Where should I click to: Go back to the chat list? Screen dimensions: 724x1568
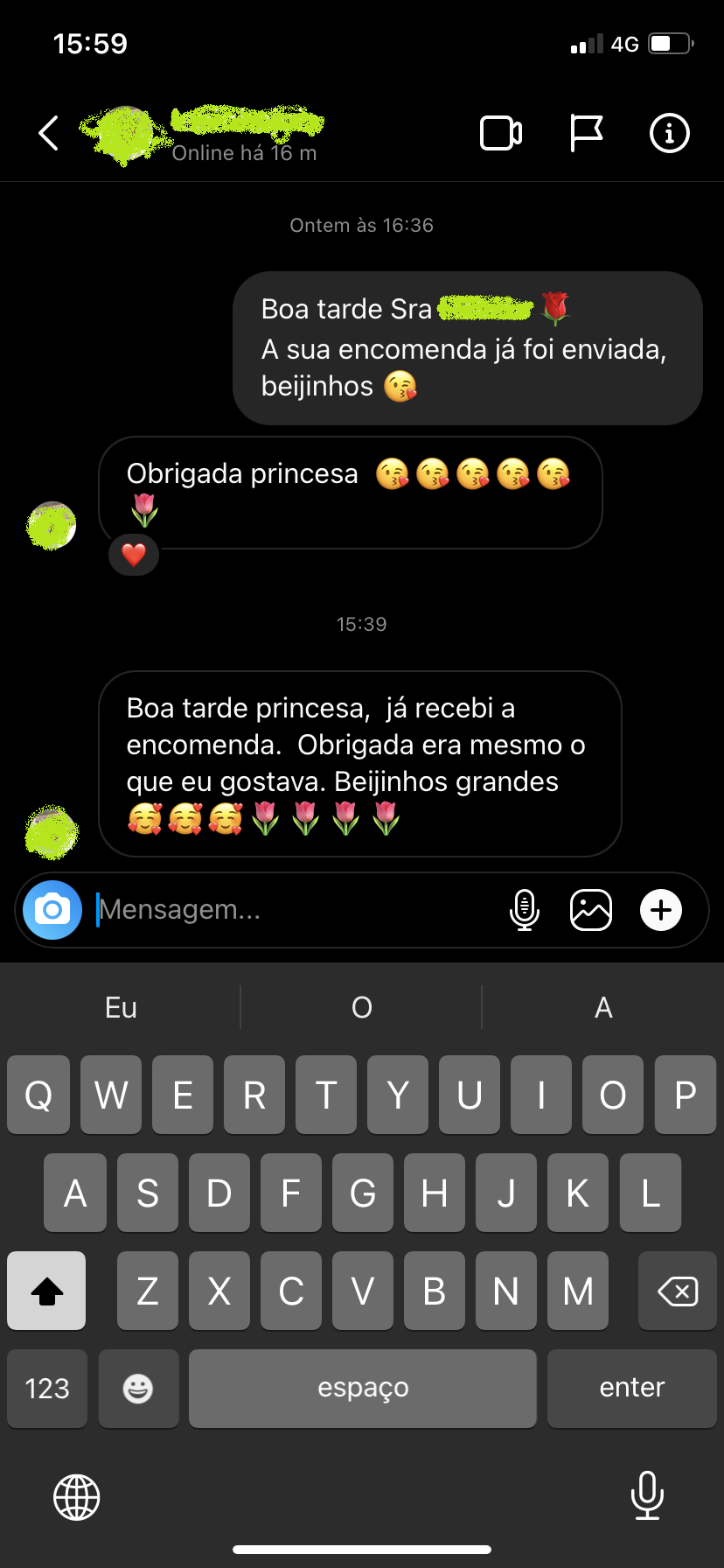pos(49,133)
